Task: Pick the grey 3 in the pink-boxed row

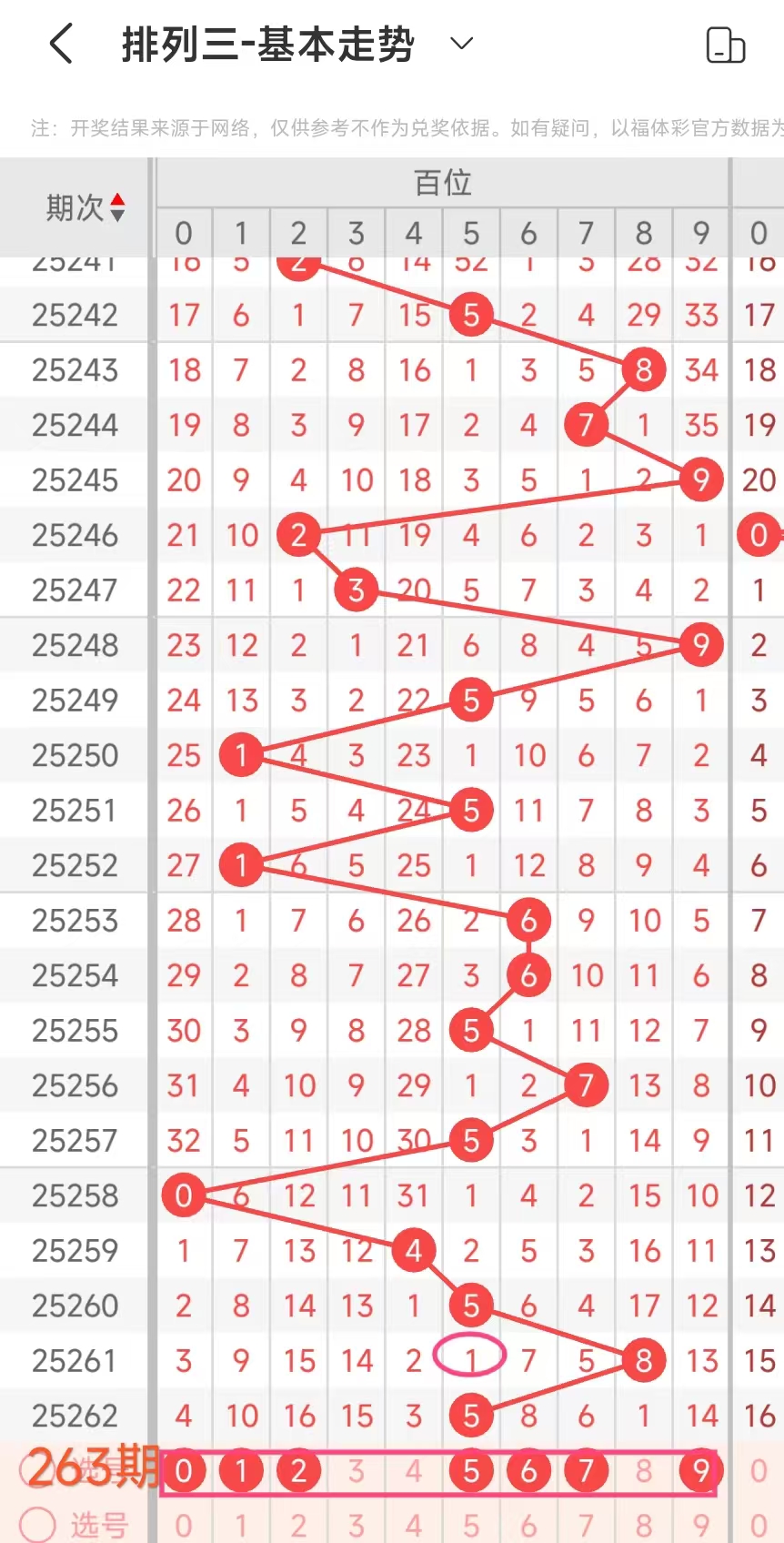Action: point(357,1470)
